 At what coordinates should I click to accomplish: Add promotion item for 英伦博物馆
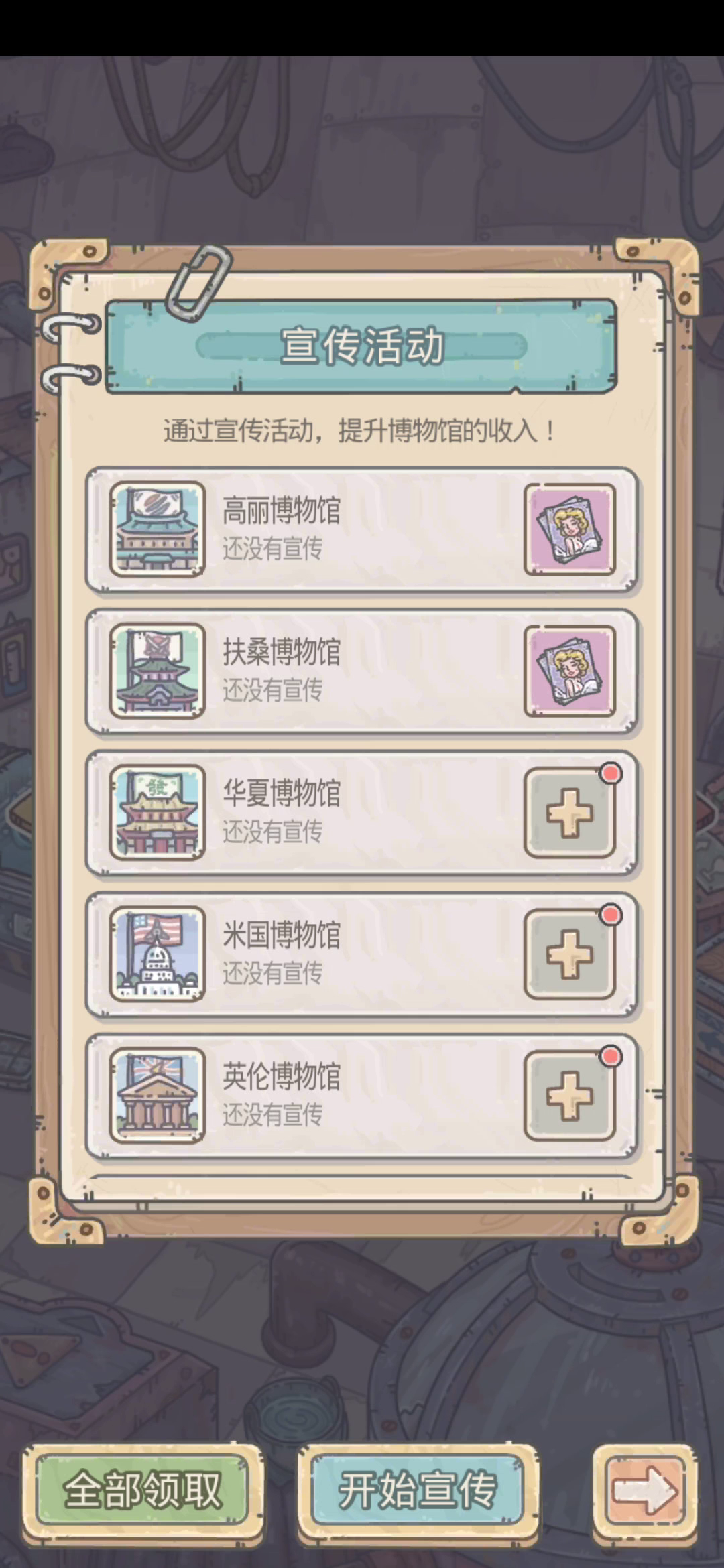(x=569, y=1096)
